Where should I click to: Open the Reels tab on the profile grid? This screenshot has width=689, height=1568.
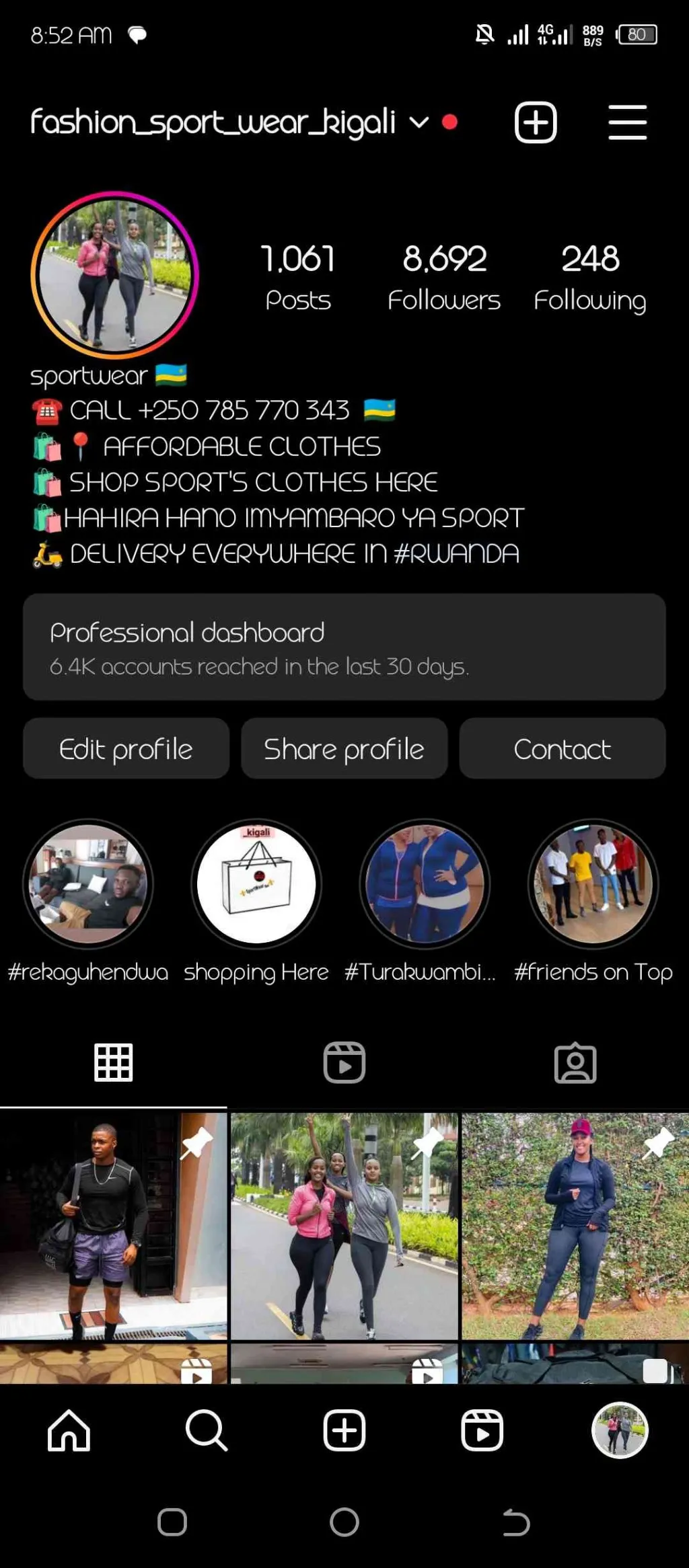(x=344, y=1062)
